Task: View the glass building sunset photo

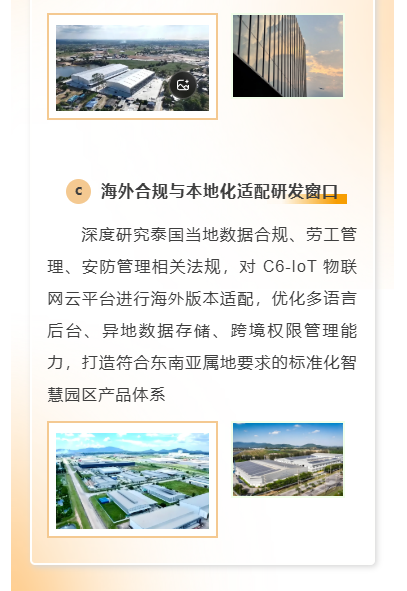Action: click(x=288, y=56)
